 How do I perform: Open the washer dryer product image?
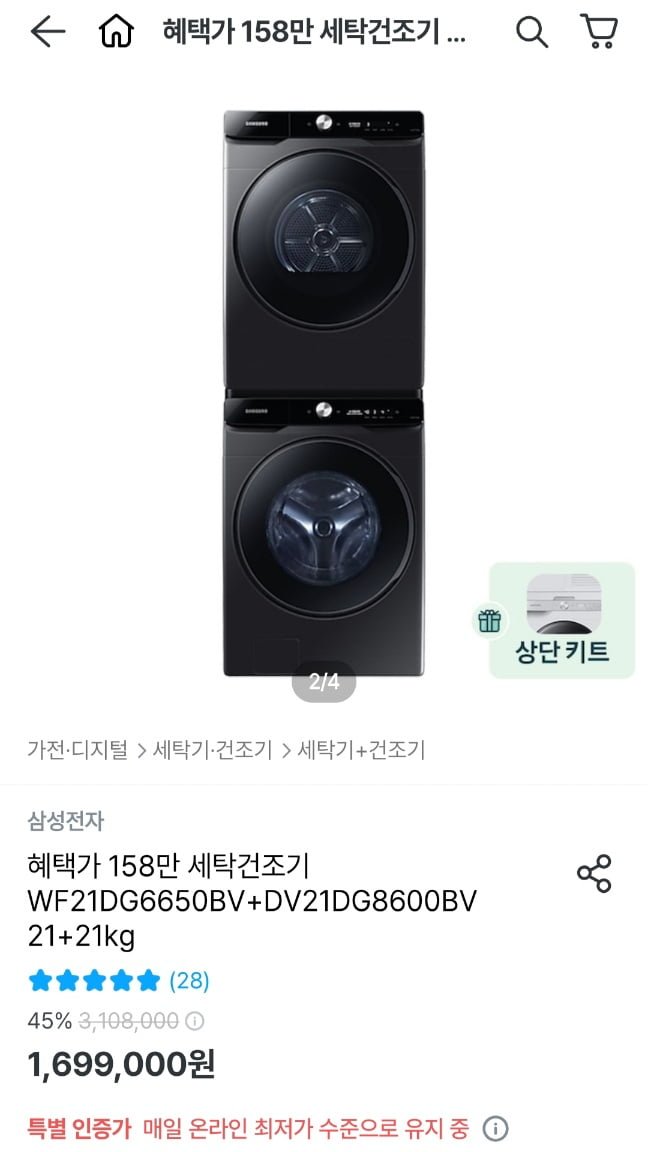click(323, 392)
